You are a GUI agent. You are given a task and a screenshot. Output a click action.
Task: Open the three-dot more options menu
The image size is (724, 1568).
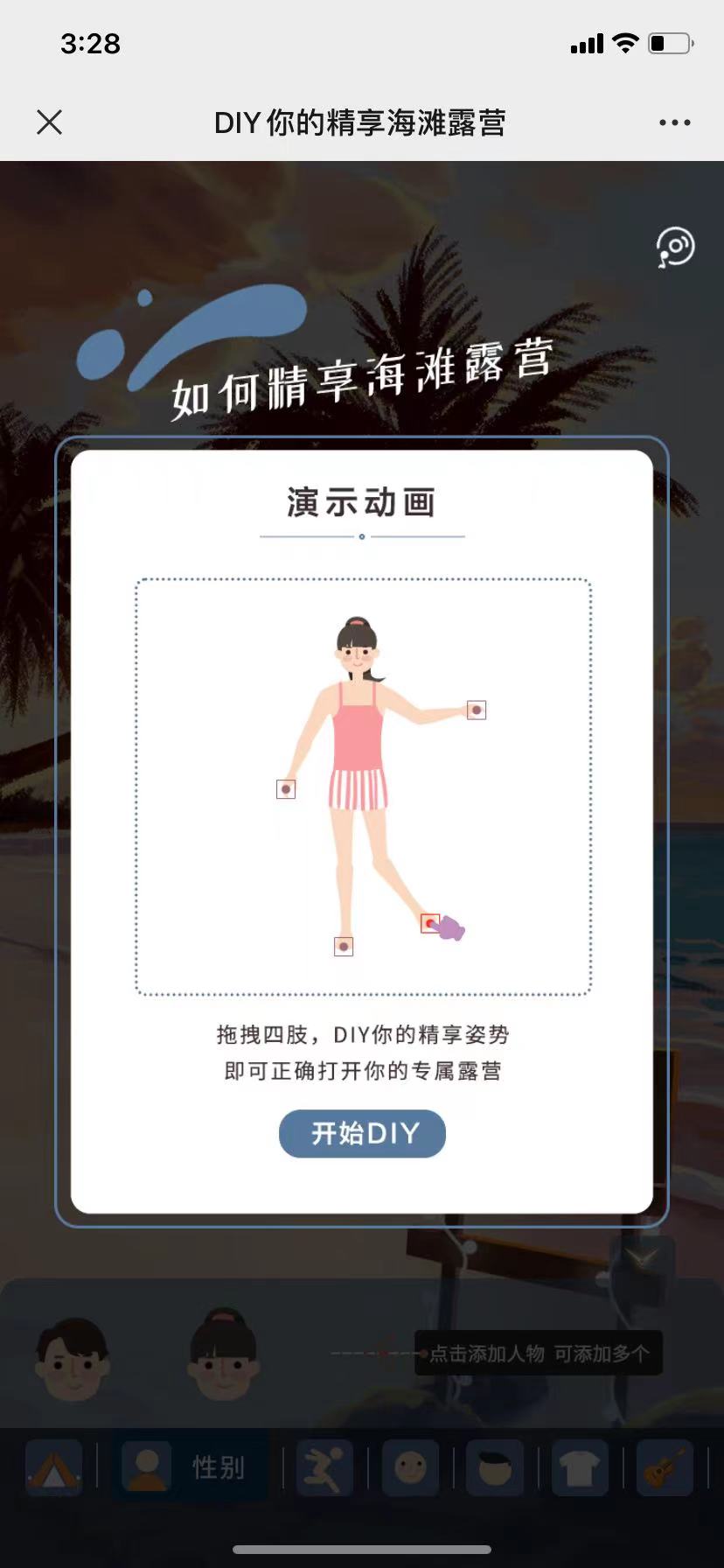pos(674,122)
